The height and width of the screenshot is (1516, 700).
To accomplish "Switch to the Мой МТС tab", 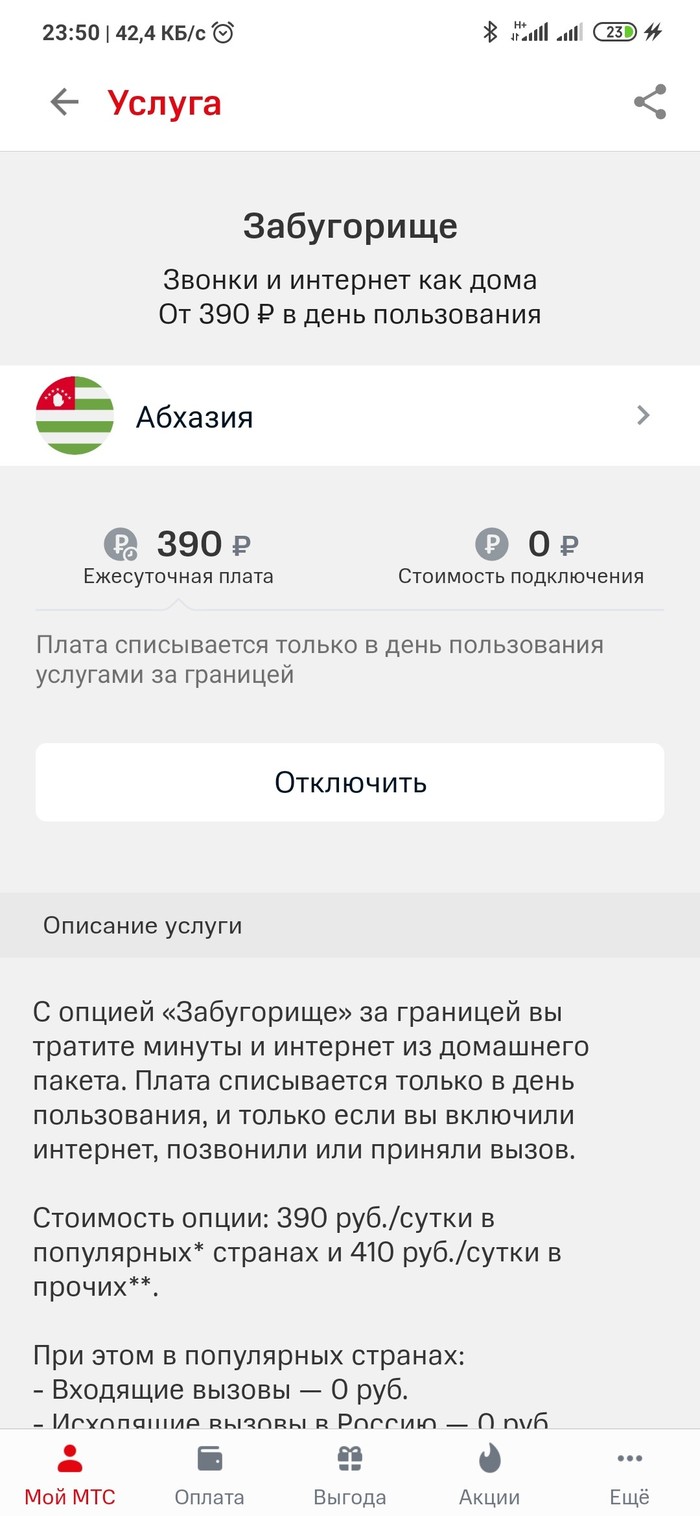I will click(x=70, y=1475).
